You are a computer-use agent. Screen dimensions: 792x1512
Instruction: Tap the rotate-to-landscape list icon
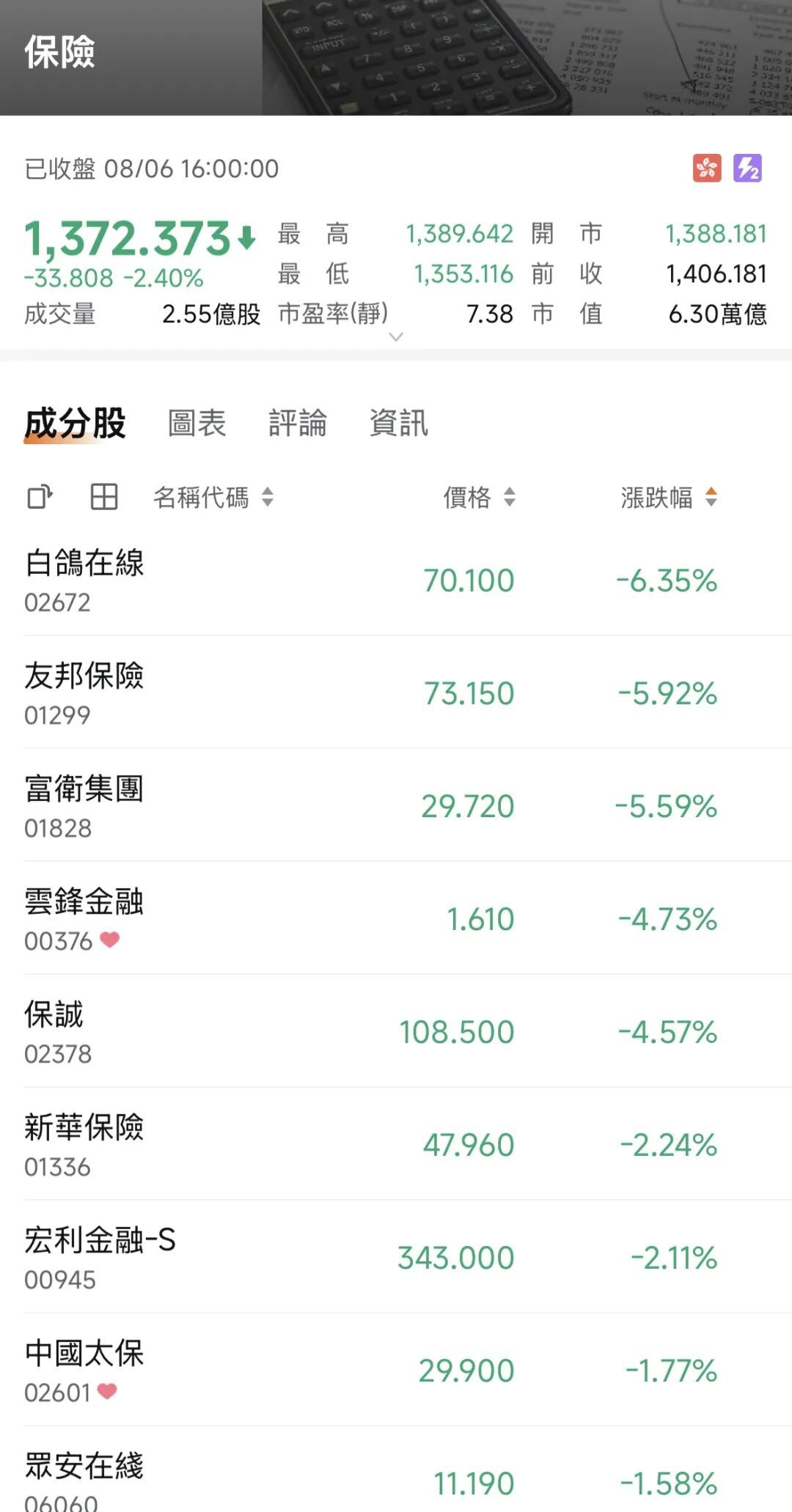click(40, 497)
